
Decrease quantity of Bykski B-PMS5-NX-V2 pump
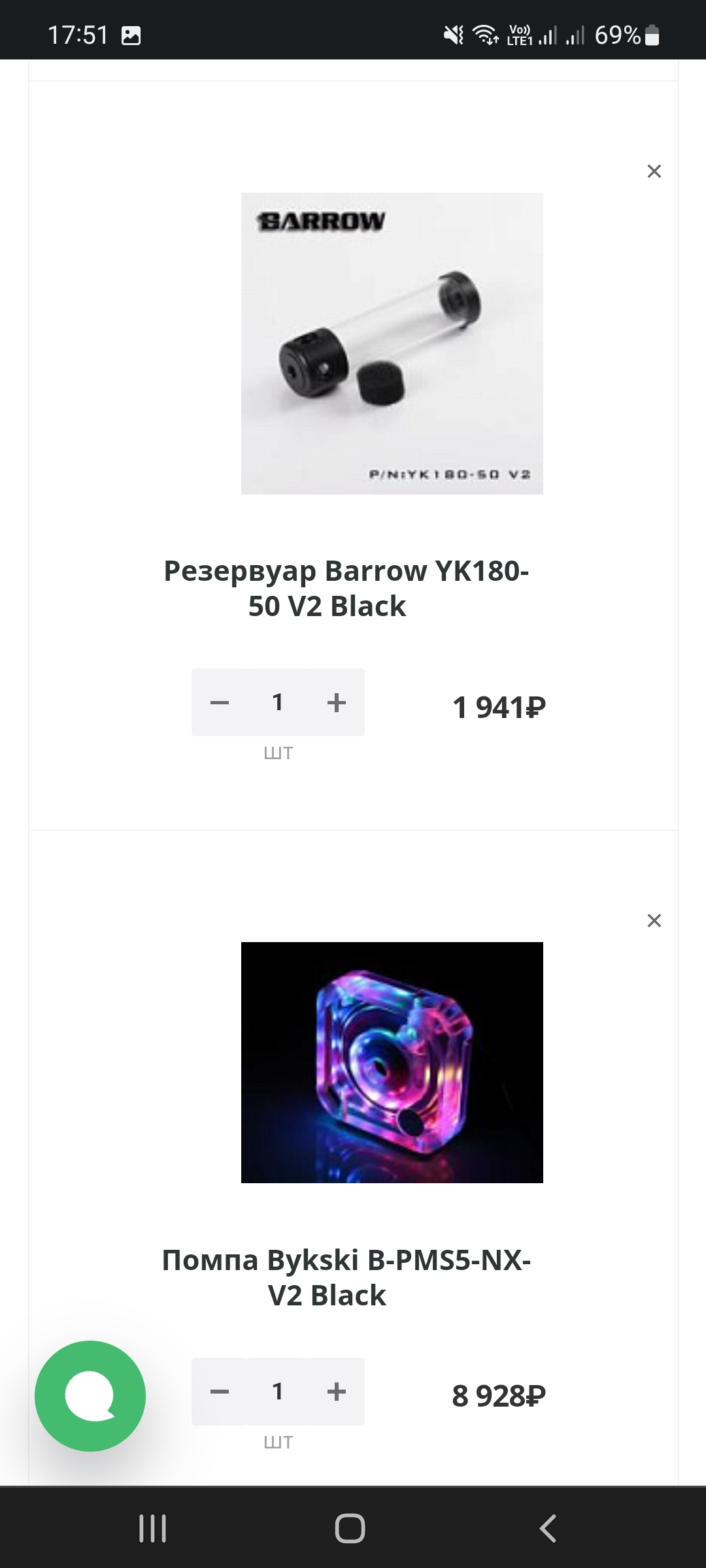coord(220,1392)
